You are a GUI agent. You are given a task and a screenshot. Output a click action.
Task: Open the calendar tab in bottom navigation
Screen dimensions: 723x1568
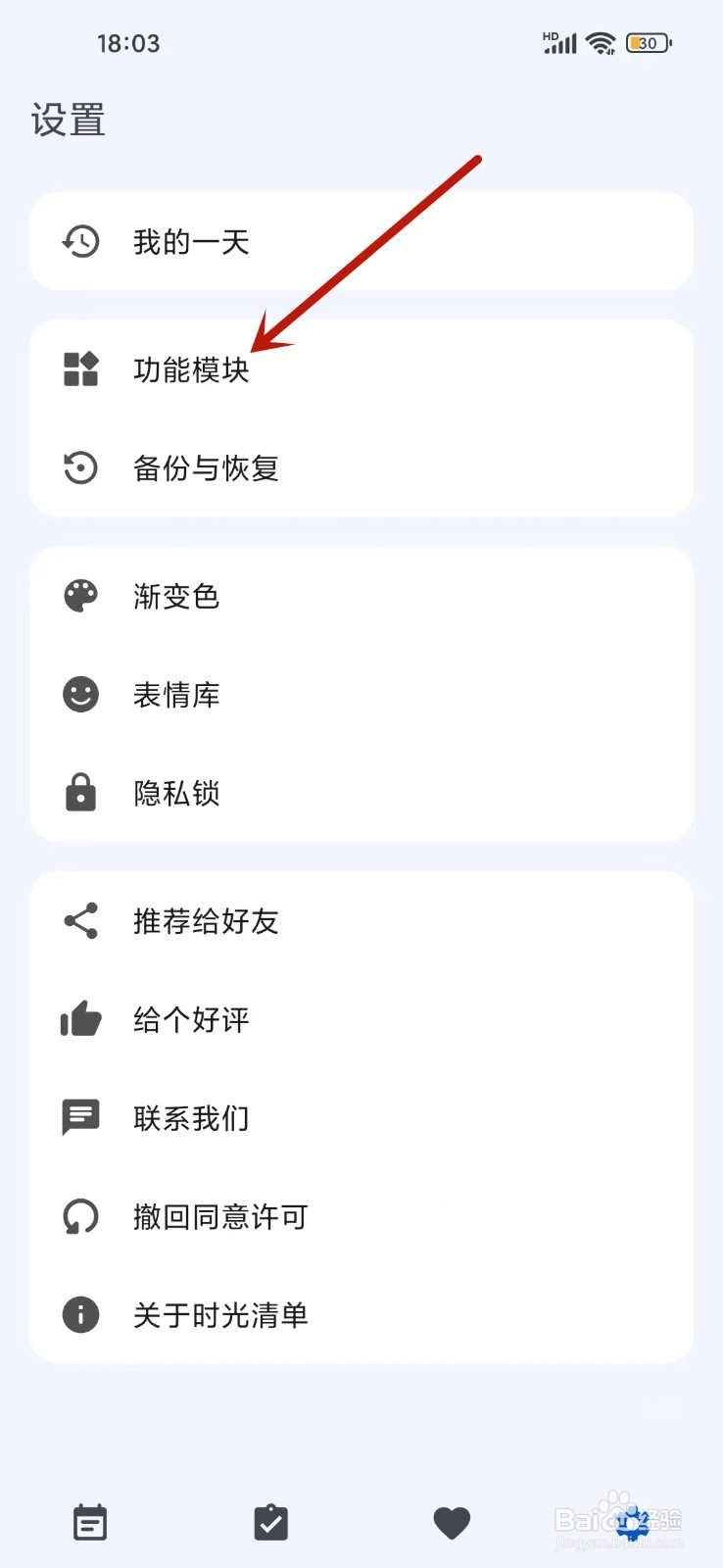tap(90, 1522)
